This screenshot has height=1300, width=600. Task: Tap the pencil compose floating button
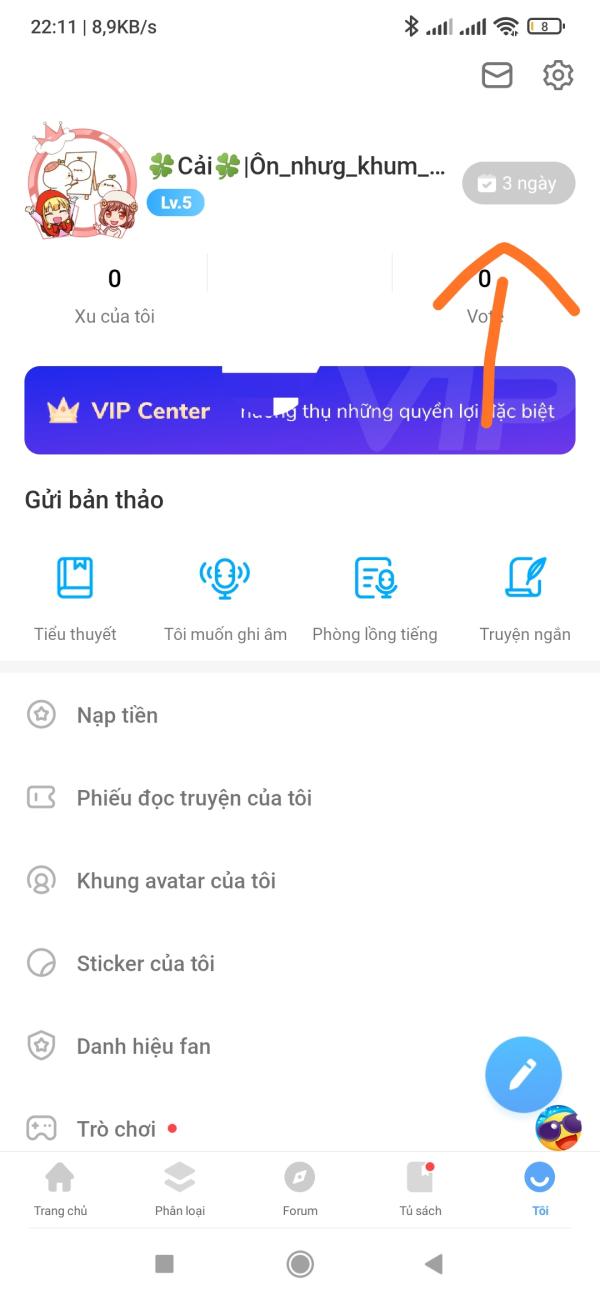point(523,1075)
